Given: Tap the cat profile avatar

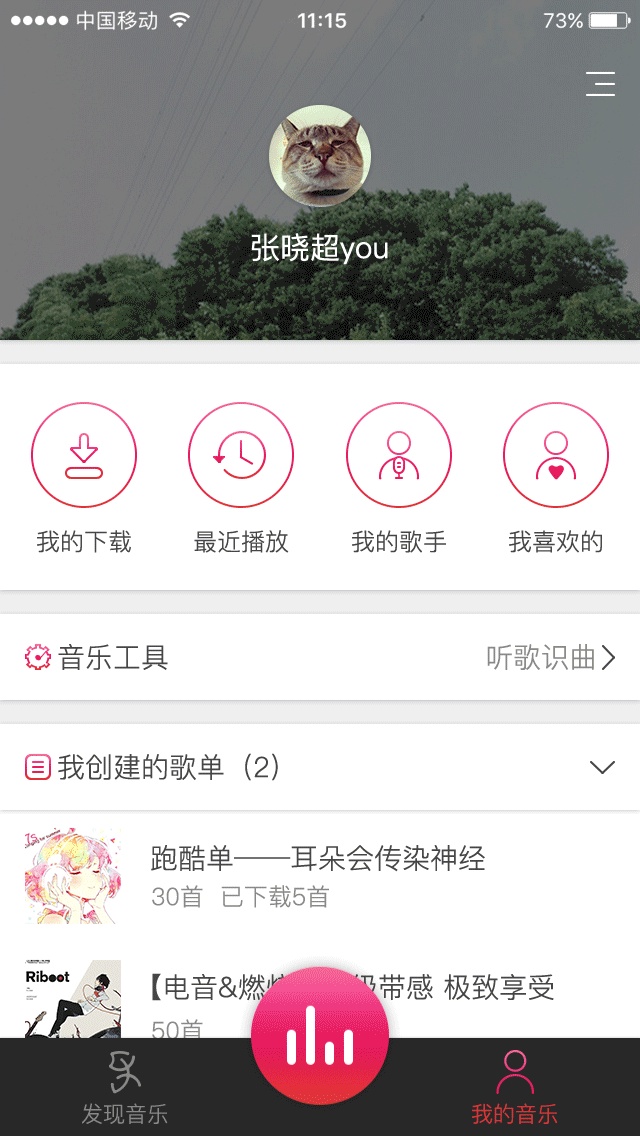Looking at the screenshot, I should pos(320,155).
